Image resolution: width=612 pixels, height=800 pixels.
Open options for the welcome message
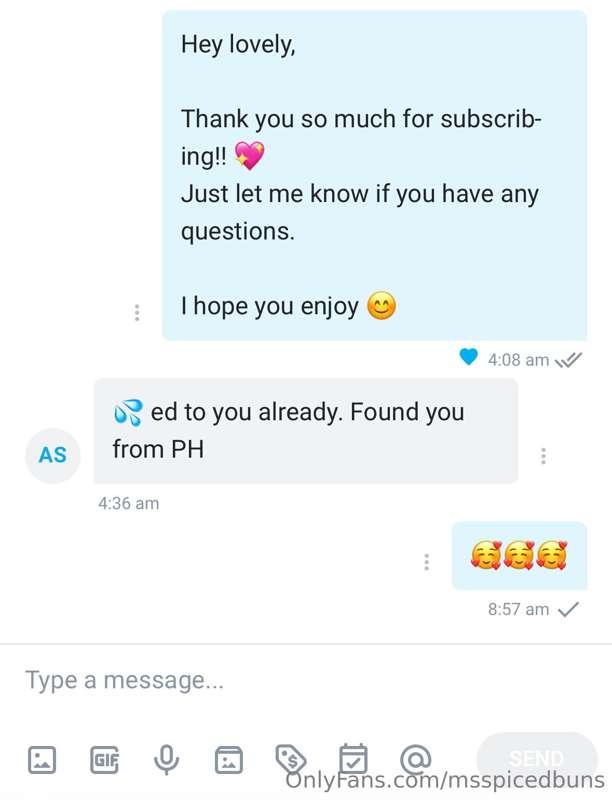[x=137, y=313]
